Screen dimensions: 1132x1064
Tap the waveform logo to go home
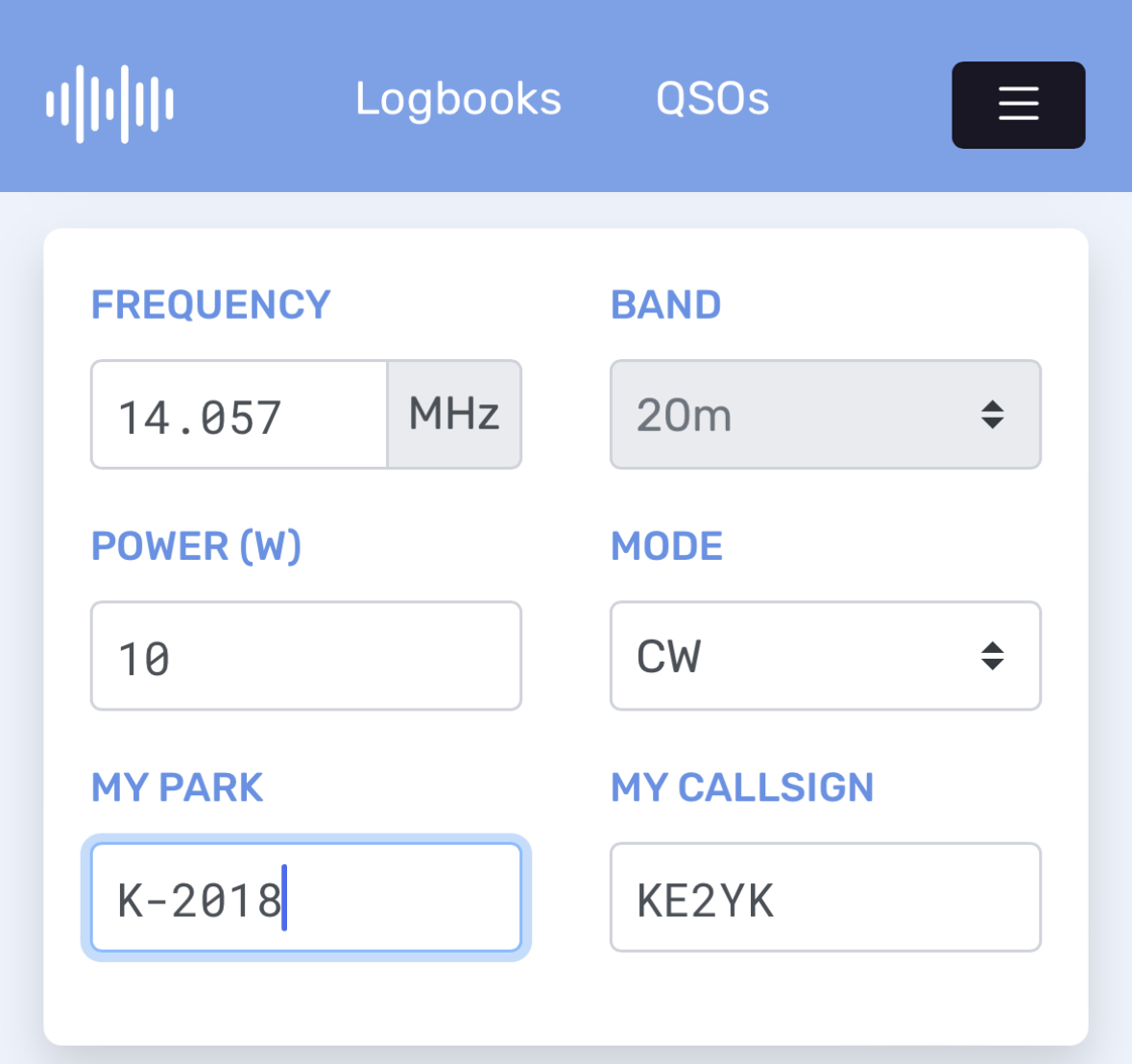[110, 104]
